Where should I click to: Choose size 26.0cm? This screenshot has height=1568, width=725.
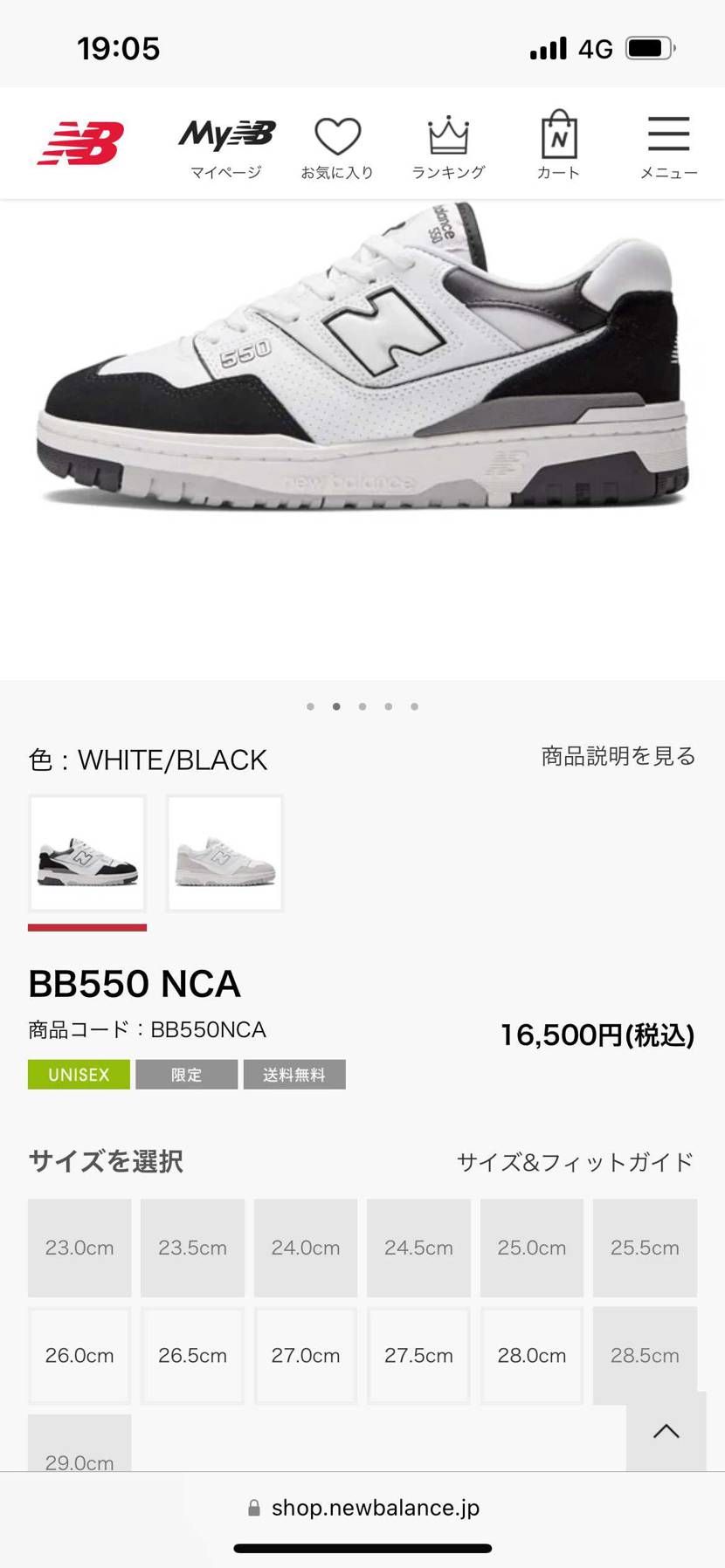point(79,1355)
